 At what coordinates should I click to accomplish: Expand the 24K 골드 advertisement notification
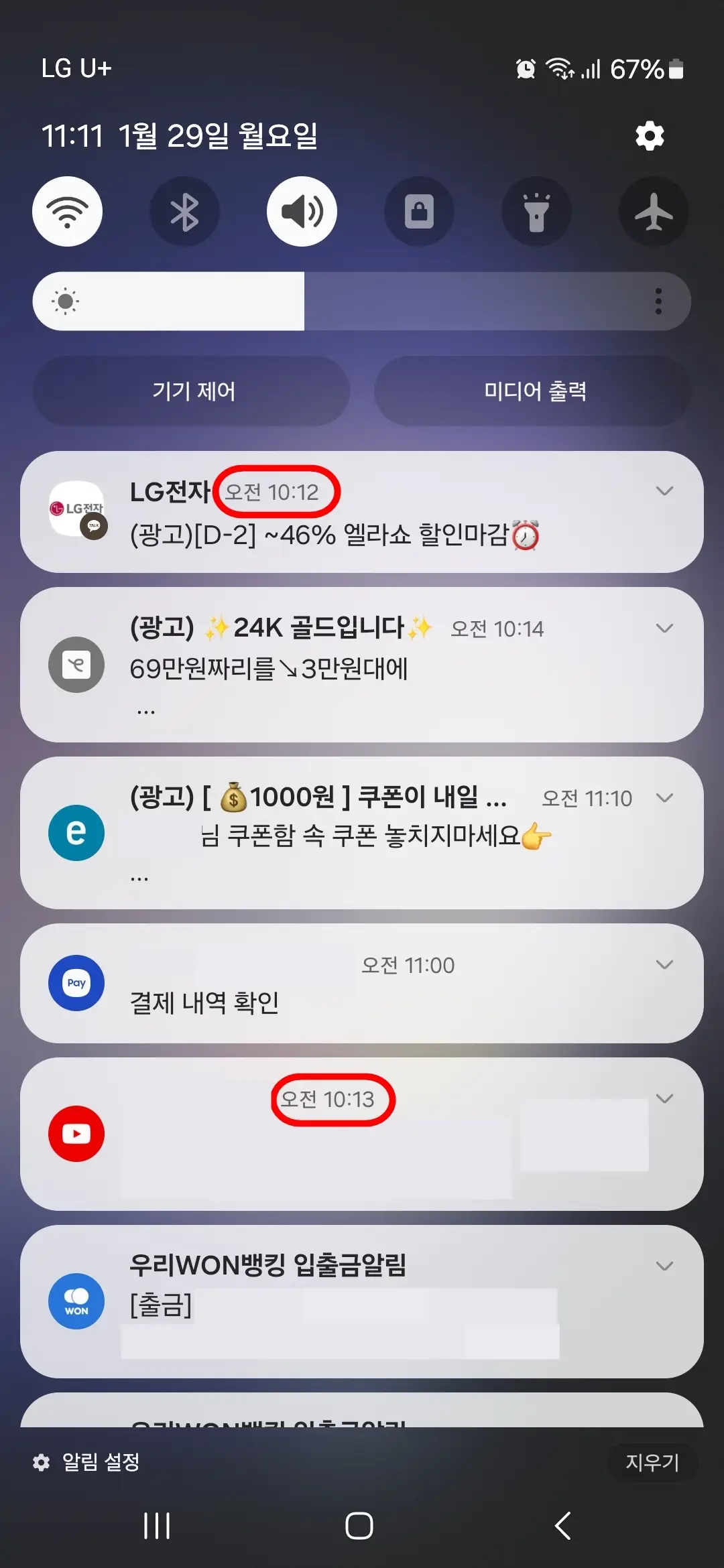coord(664,629)
